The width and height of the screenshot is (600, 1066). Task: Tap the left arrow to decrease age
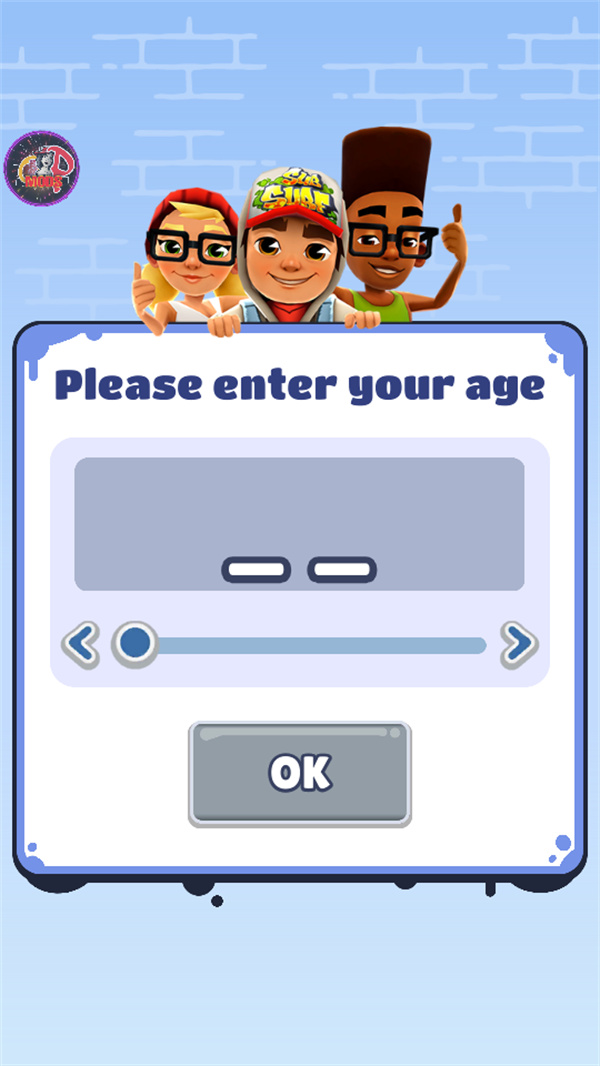(x=81, y=645)
